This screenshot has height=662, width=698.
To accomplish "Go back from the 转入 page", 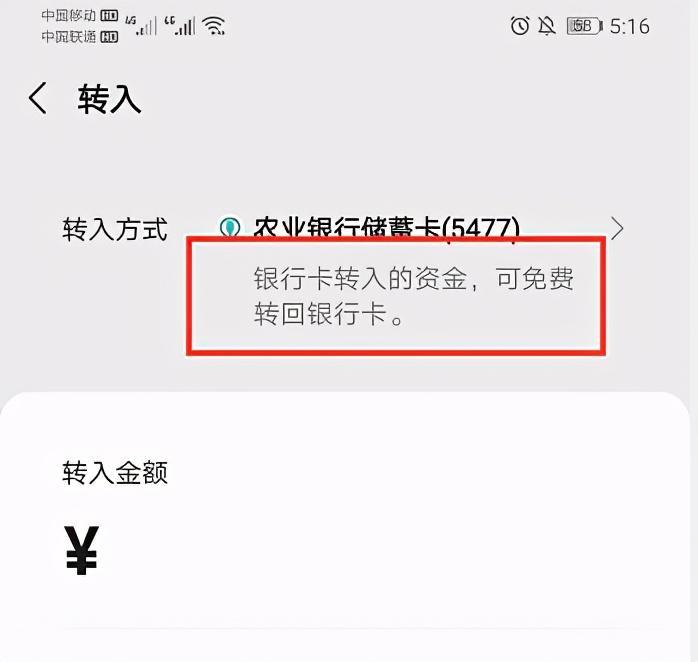I will point(38,98).
